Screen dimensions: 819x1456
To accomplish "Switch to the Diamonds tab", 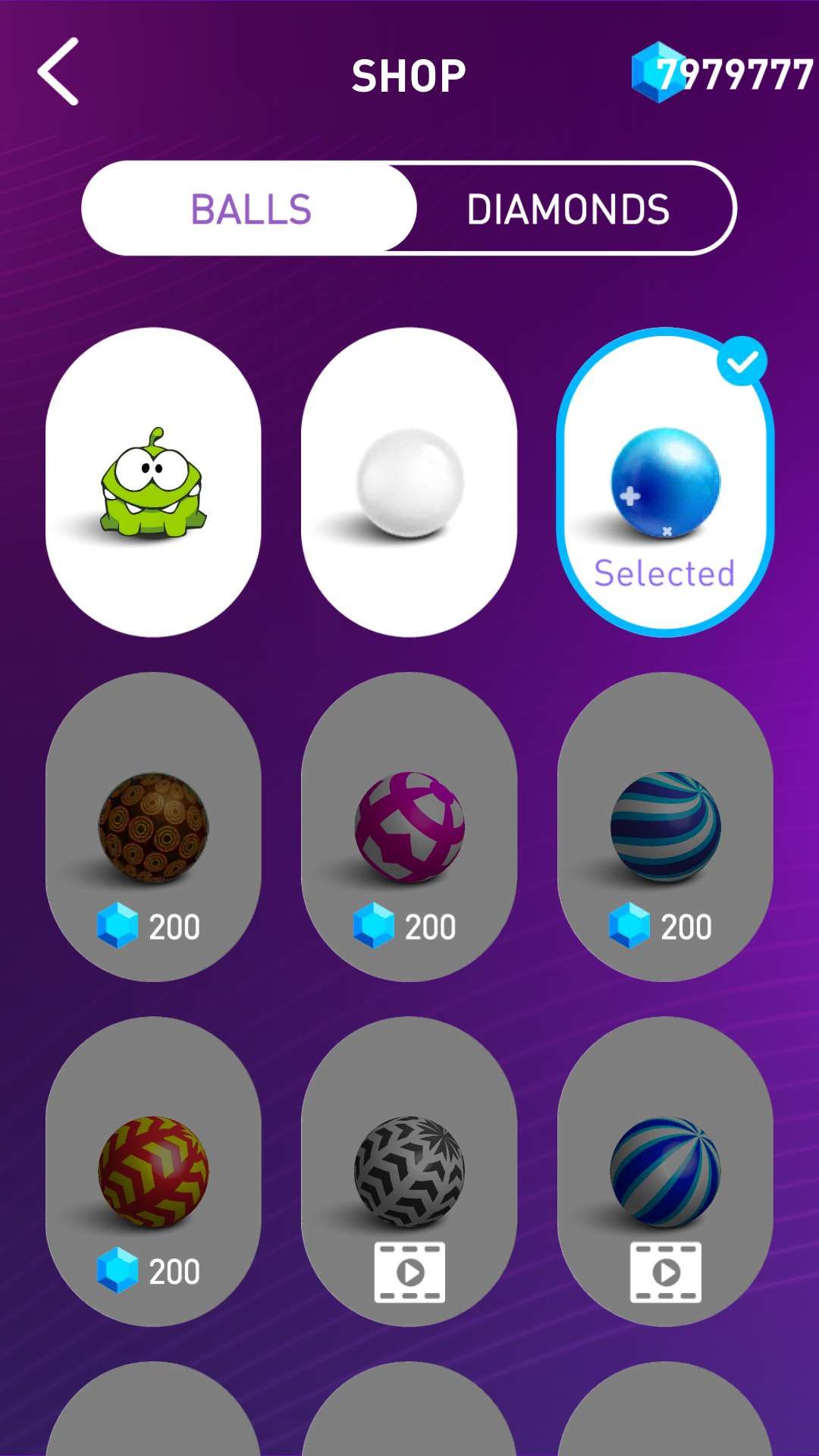I will click(x=569, y=209).
